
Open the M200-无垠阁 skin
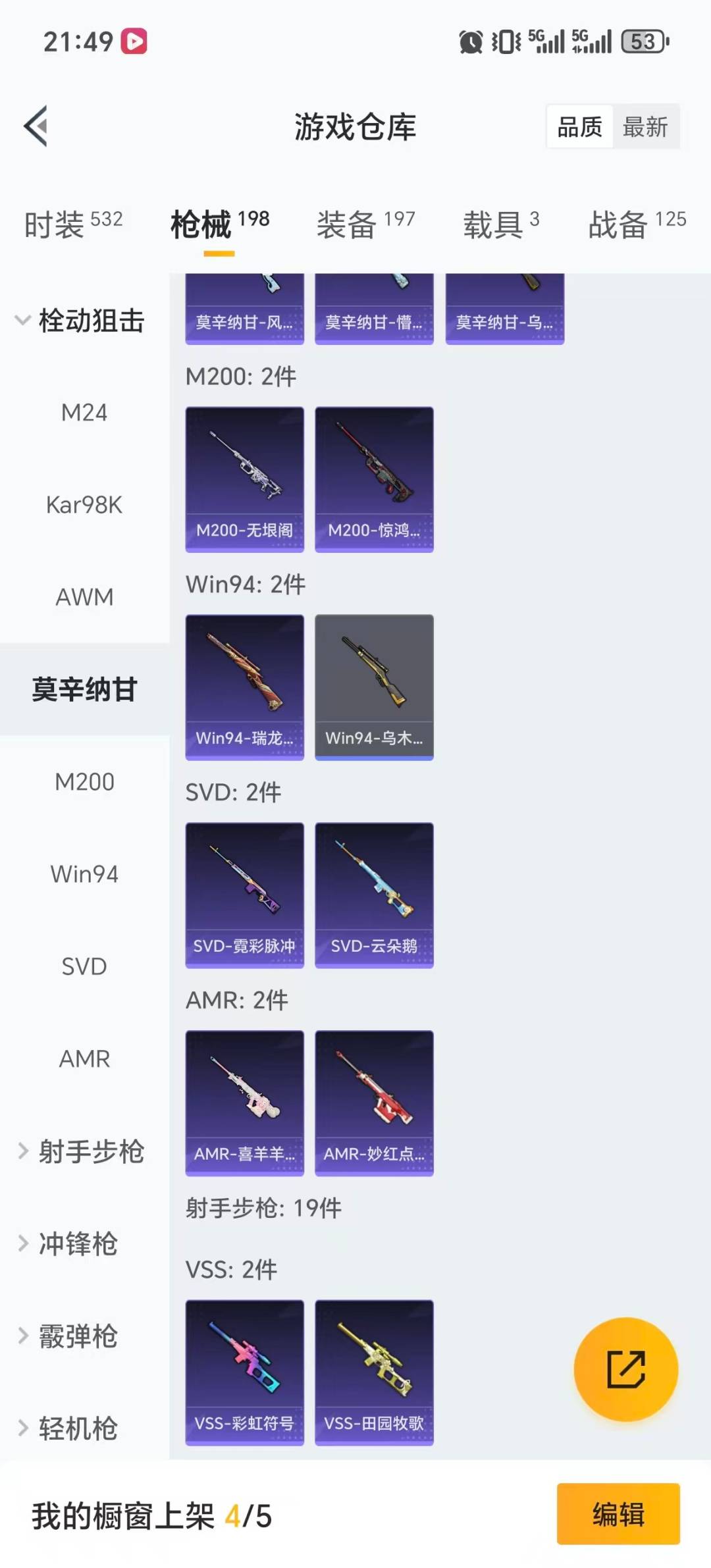(244, 479)
